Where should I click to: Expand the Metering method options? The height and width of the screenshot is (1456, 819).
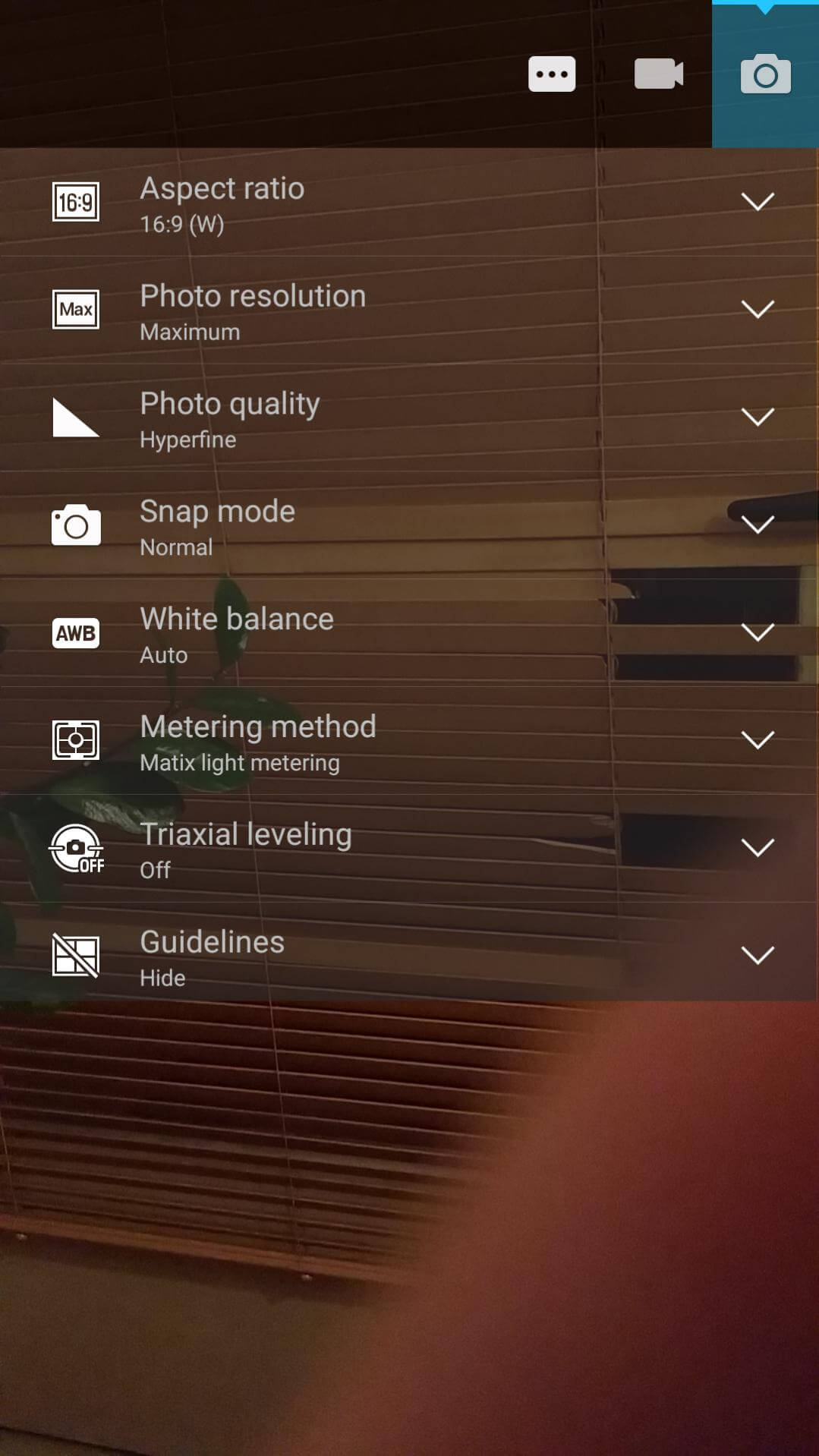[x=409, y=742]
